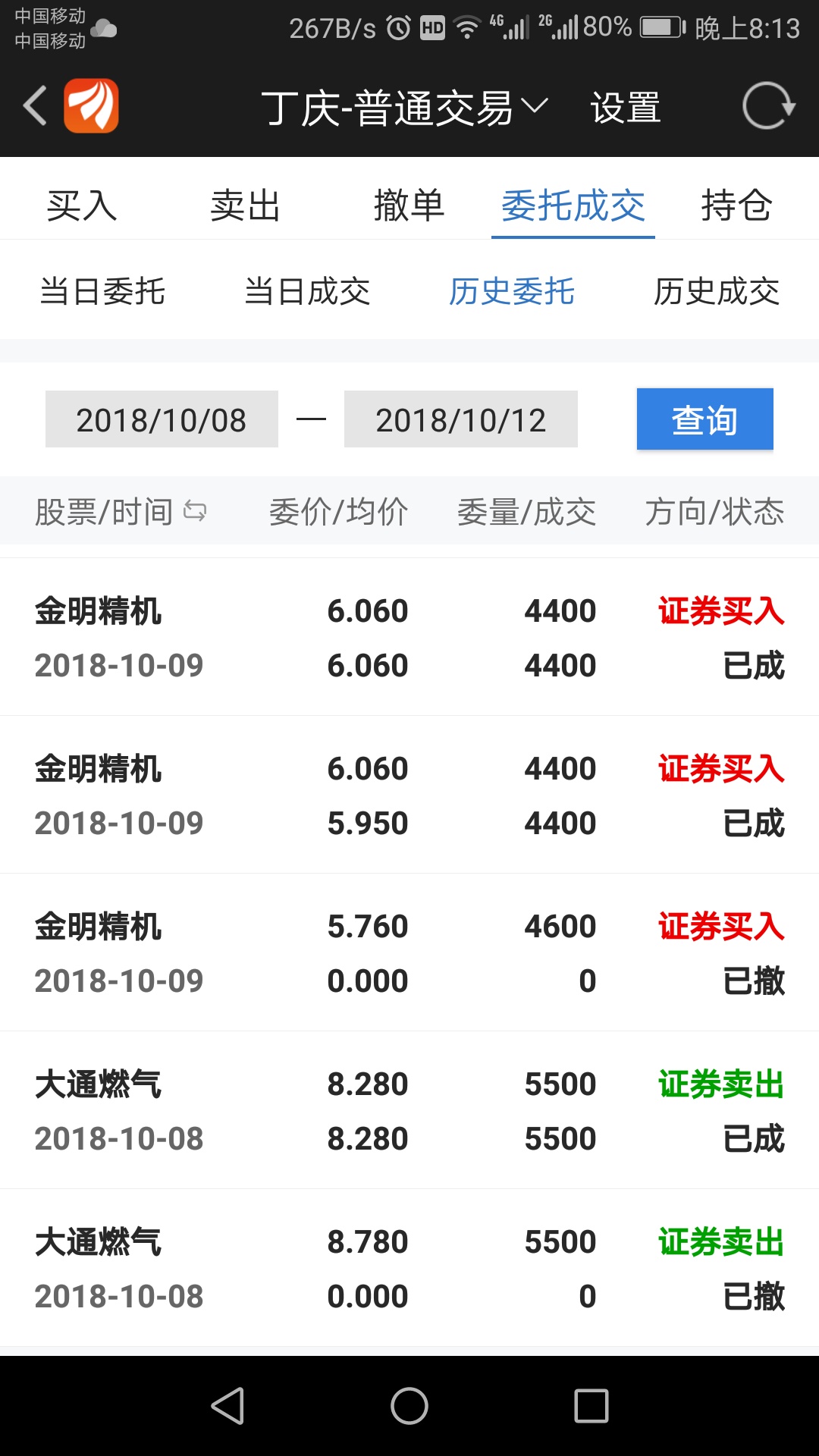Switch to the 买入 tab
Viewport: 819px width, 1456px height.
tap(82, 206)
